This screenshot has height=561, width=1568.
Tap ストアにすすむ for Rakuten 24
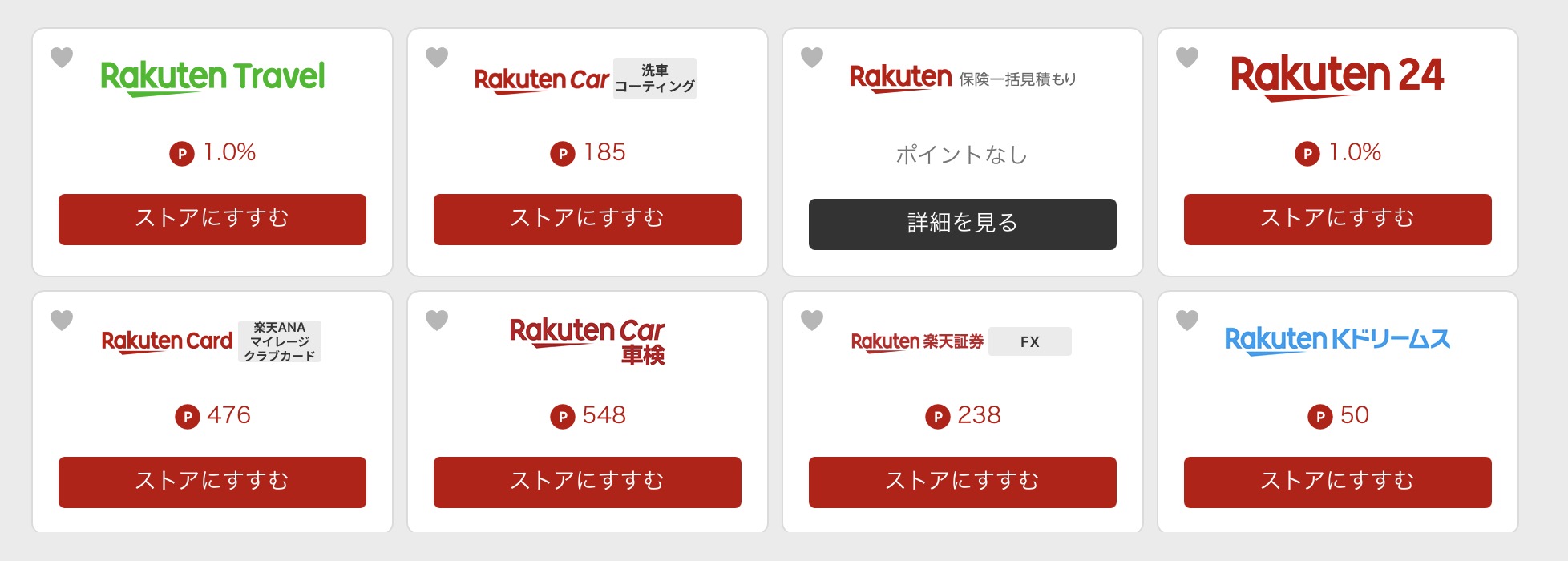tap(1337, 219)
